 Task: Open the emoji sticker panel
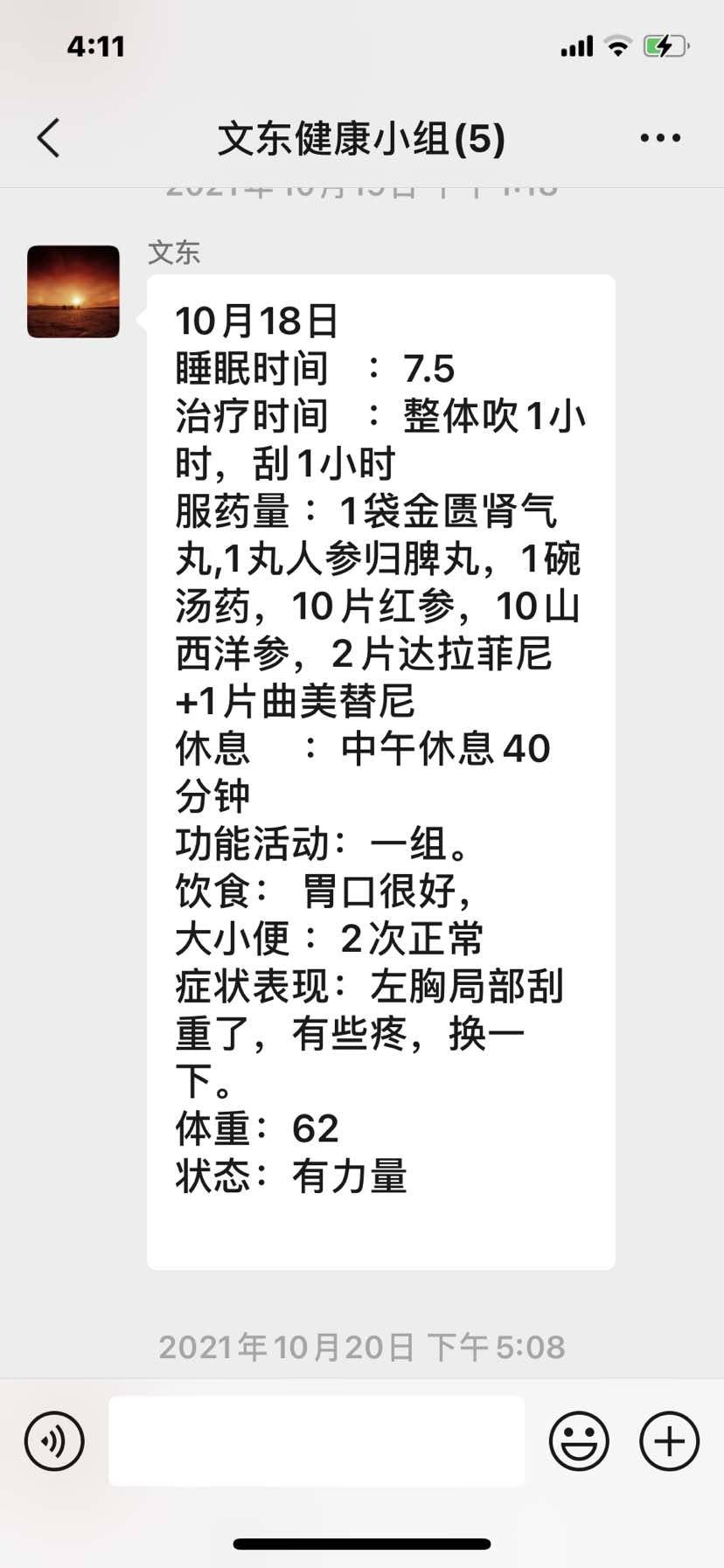[x=579, y=1440]
